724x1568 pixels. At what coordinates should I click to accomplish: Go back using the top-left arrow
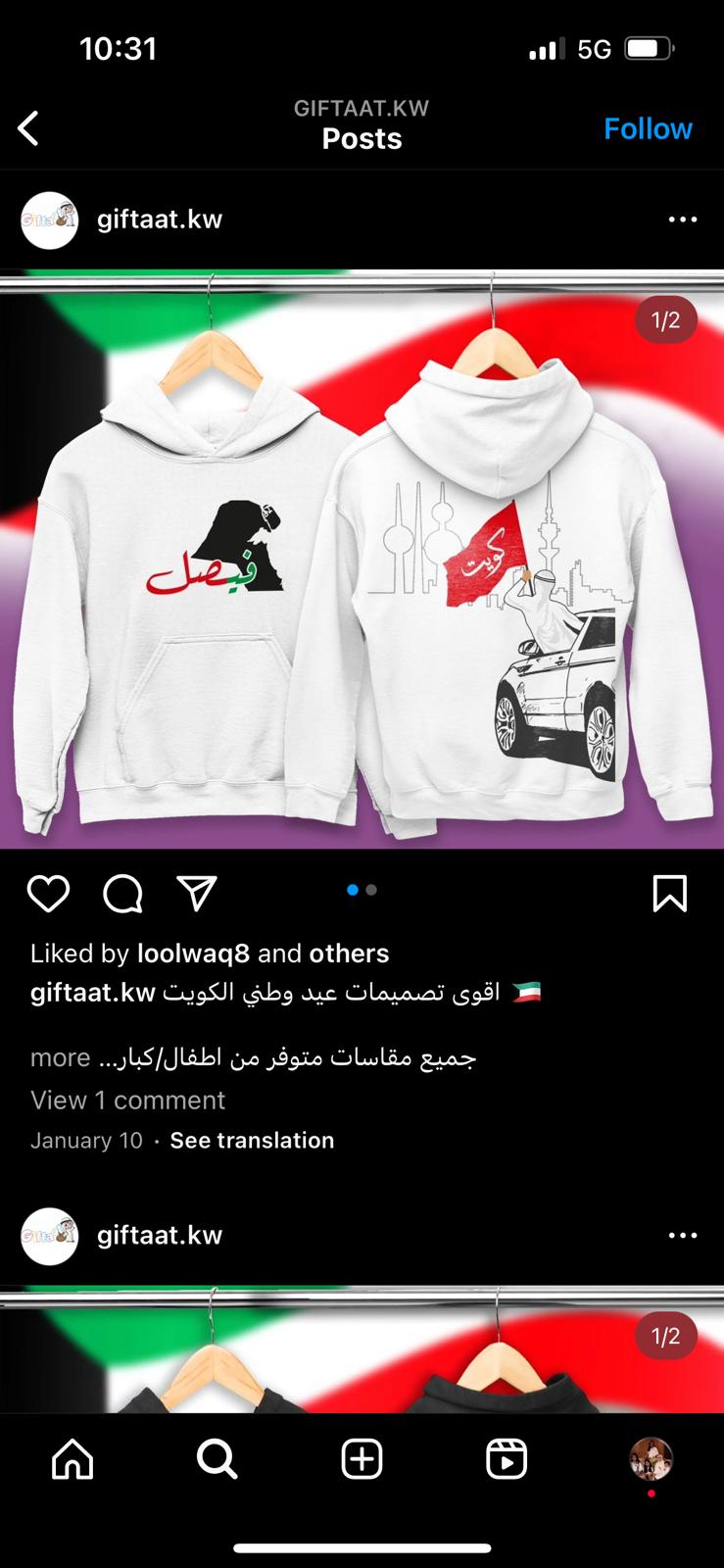[x=28, y=128]
